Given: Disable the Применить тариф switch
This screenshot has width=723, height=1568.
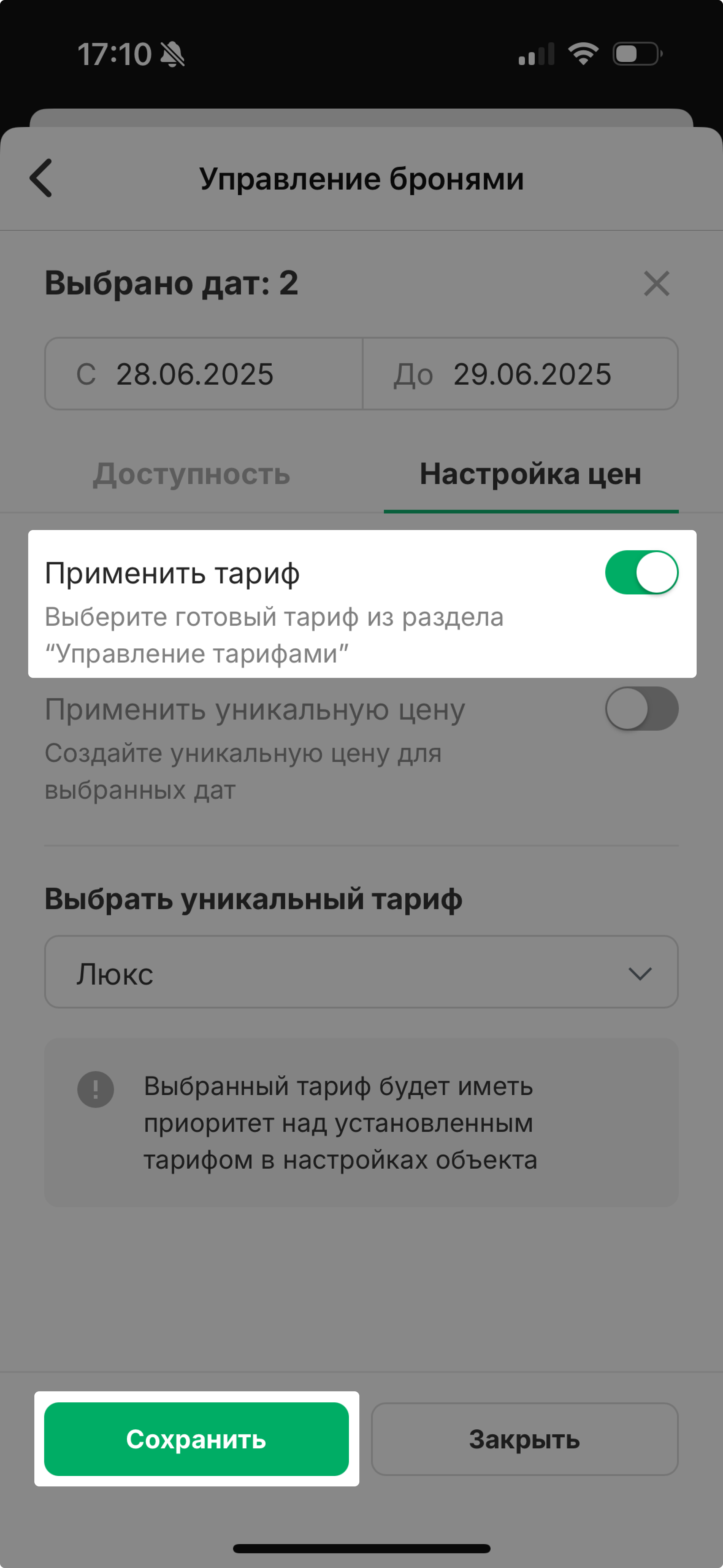Looking at the screenshot, I should coord(641,572).
